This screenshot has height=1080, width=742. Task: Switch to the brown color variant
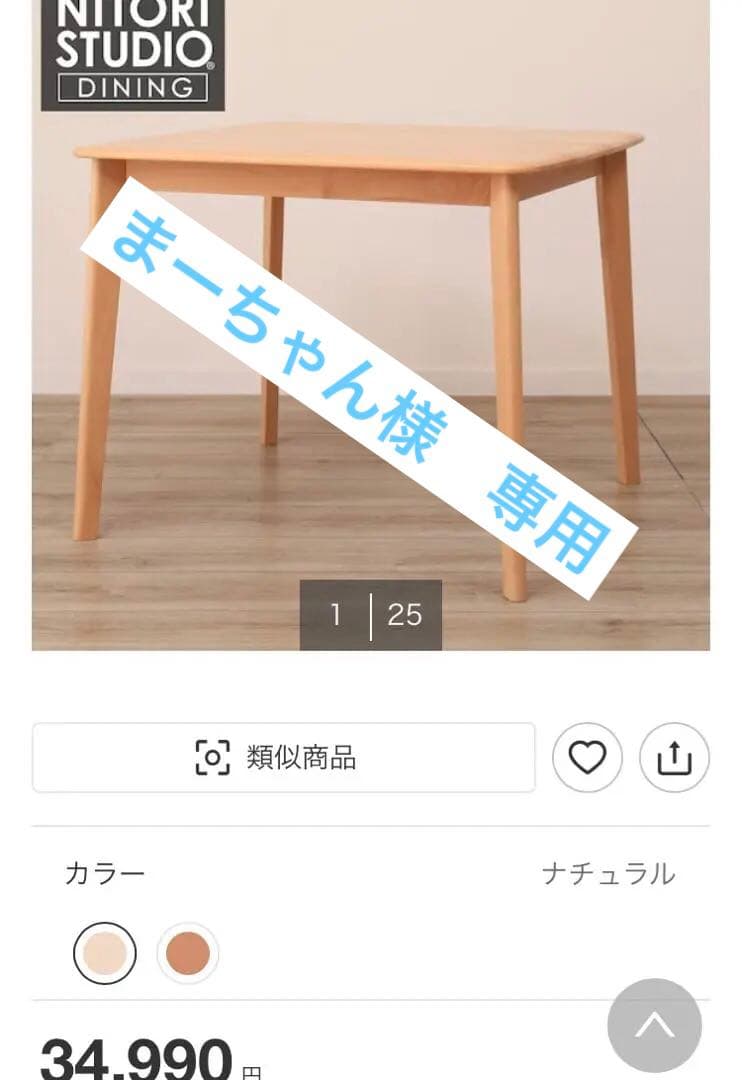[188, 953]
